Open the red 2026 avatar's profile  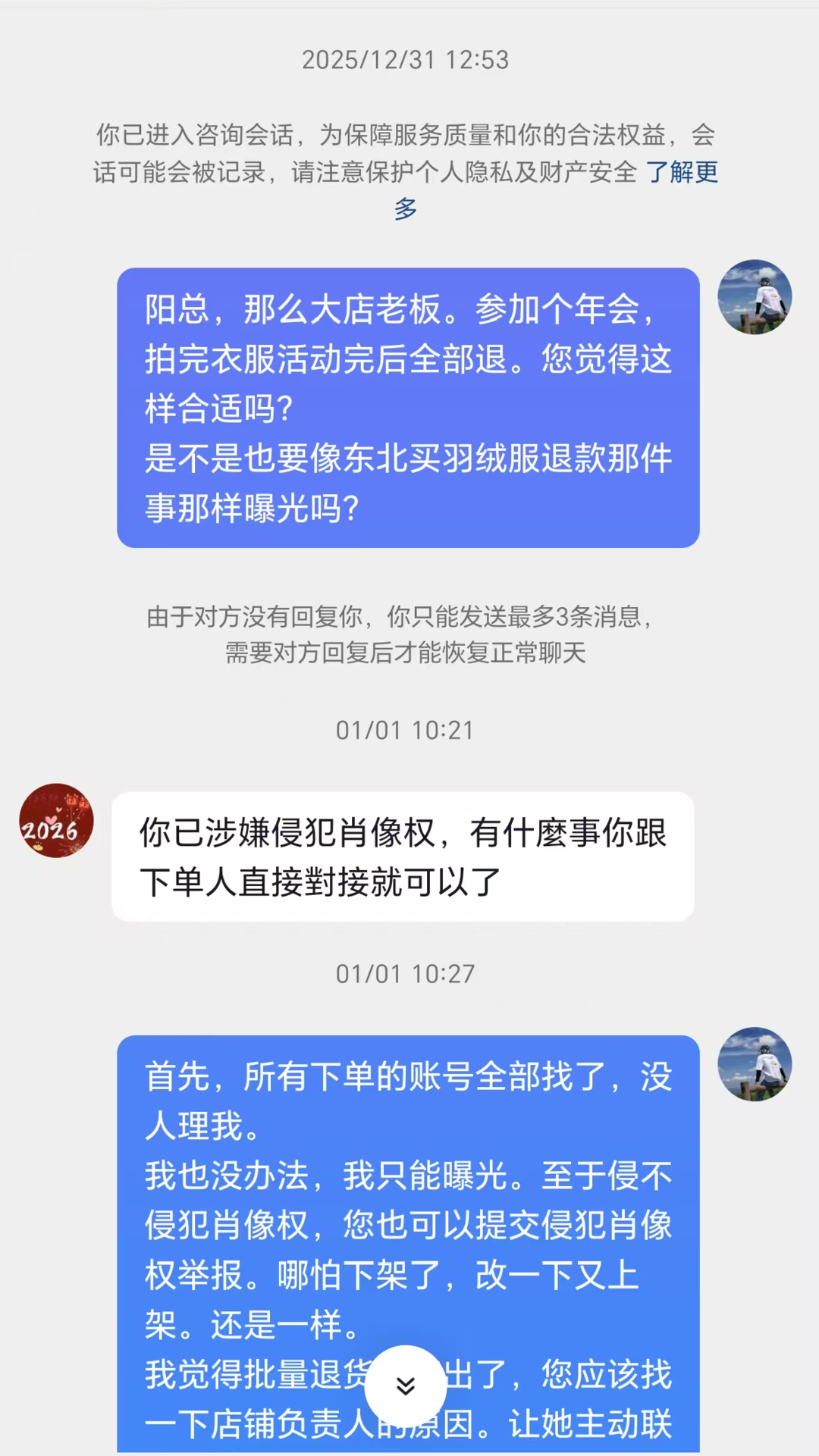point(56,821)
